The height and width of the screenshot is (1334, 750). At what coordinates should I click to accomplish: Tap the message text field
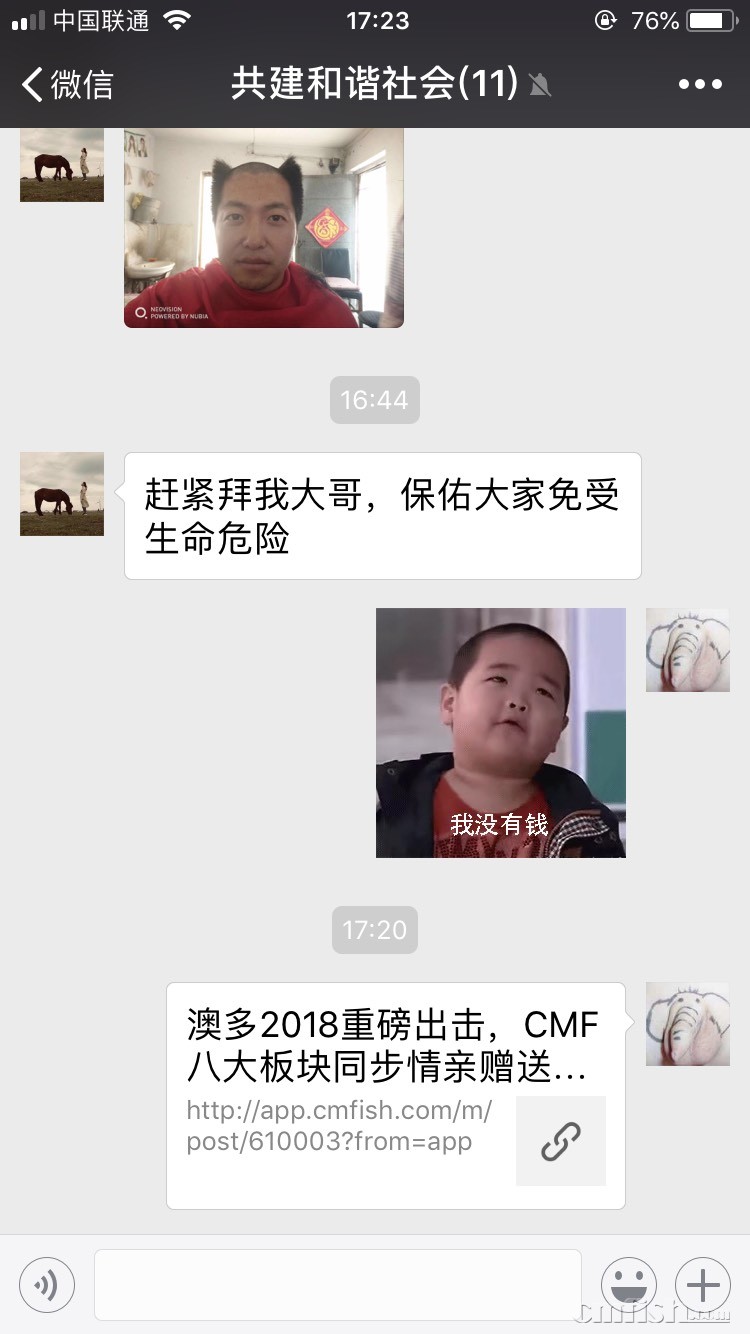tap(338, 1284)
